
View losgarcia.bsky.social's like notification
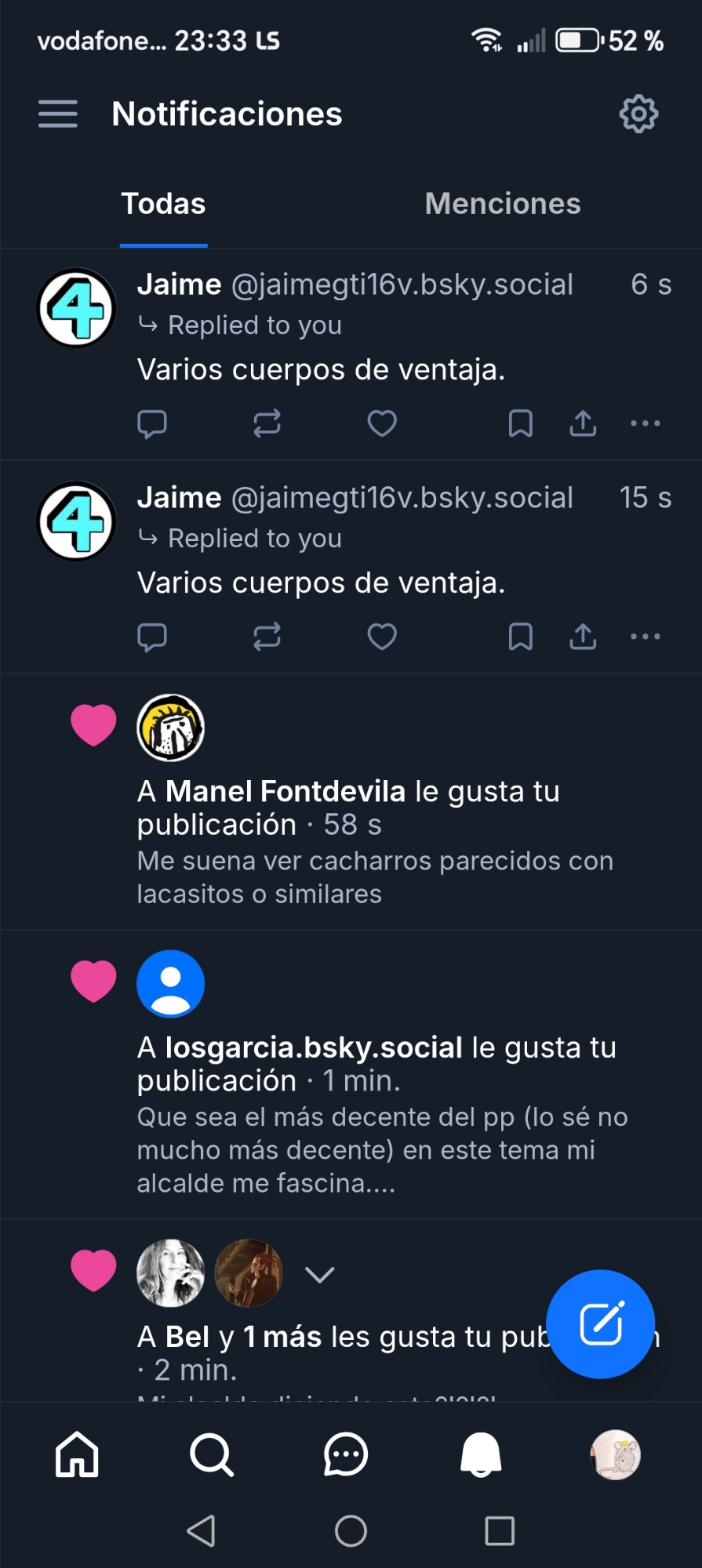[x=376, y=1064]
